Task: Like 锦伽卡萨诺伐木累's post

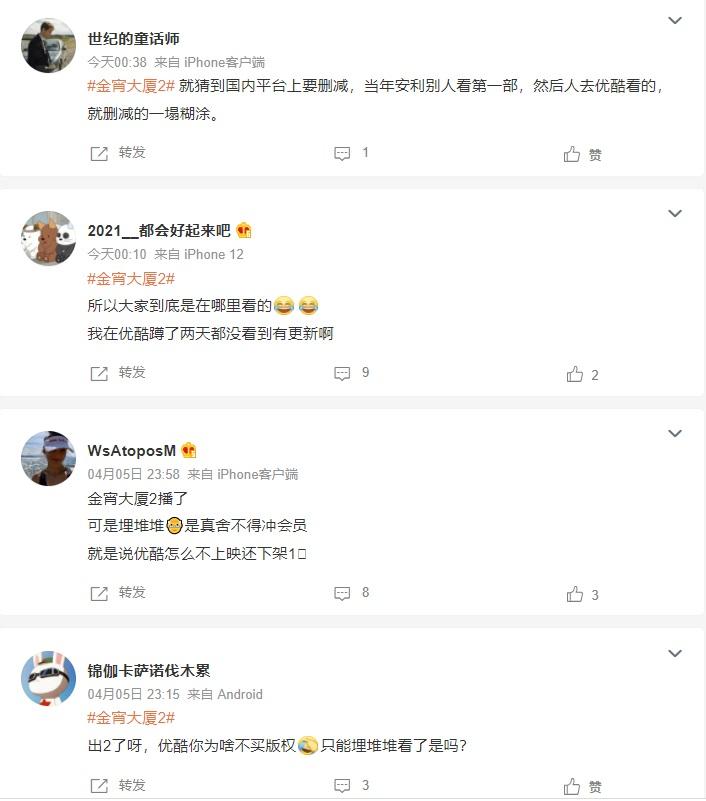Action: (x=583, y=786)
